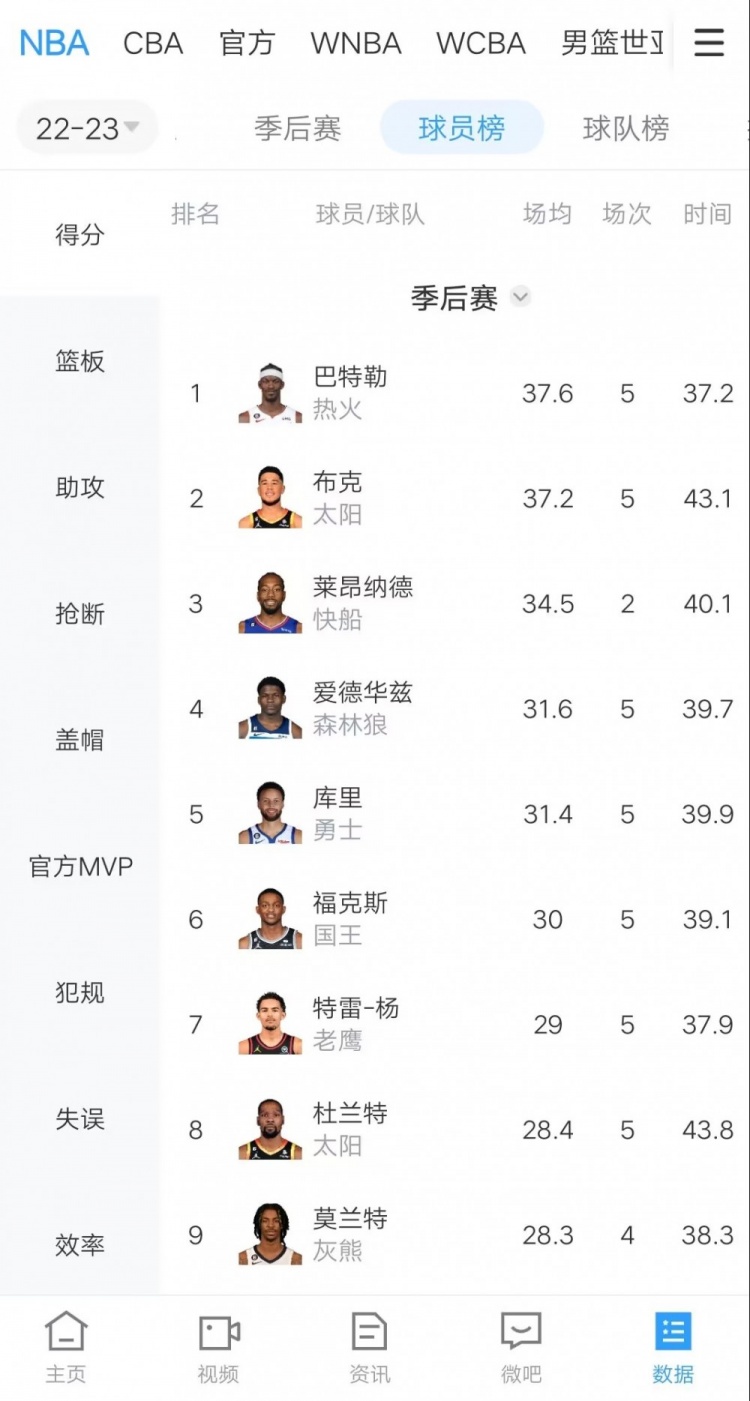This screenshot has width=750, height=1401.
Task: View the 盖帽 stat category
Action: click(x=80, y=740)
